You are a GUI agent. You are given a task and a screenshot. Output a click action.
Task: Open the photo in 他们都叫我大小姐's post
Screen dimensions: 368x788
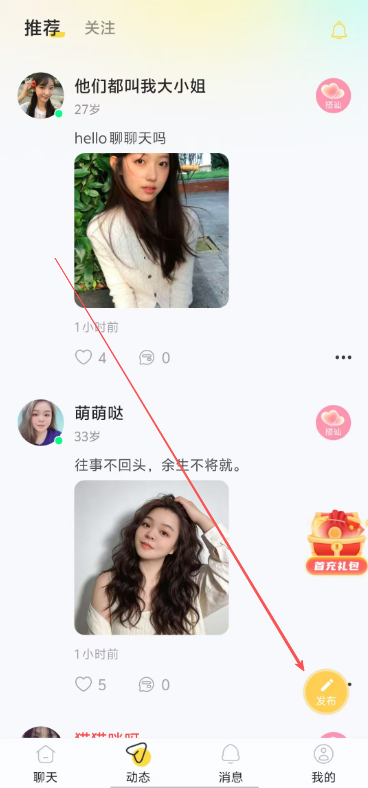151,230
